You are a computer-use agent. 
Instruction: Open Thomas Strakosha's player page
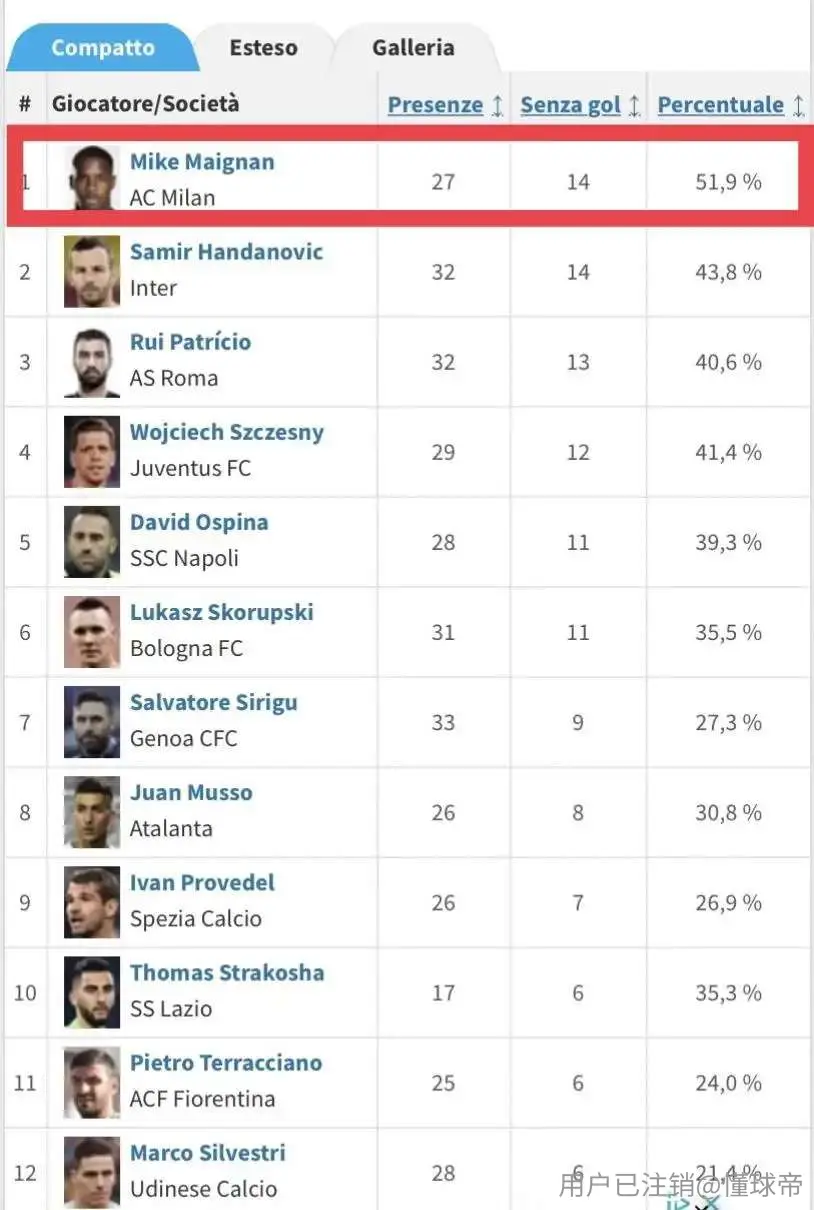(x=227, y=972)
